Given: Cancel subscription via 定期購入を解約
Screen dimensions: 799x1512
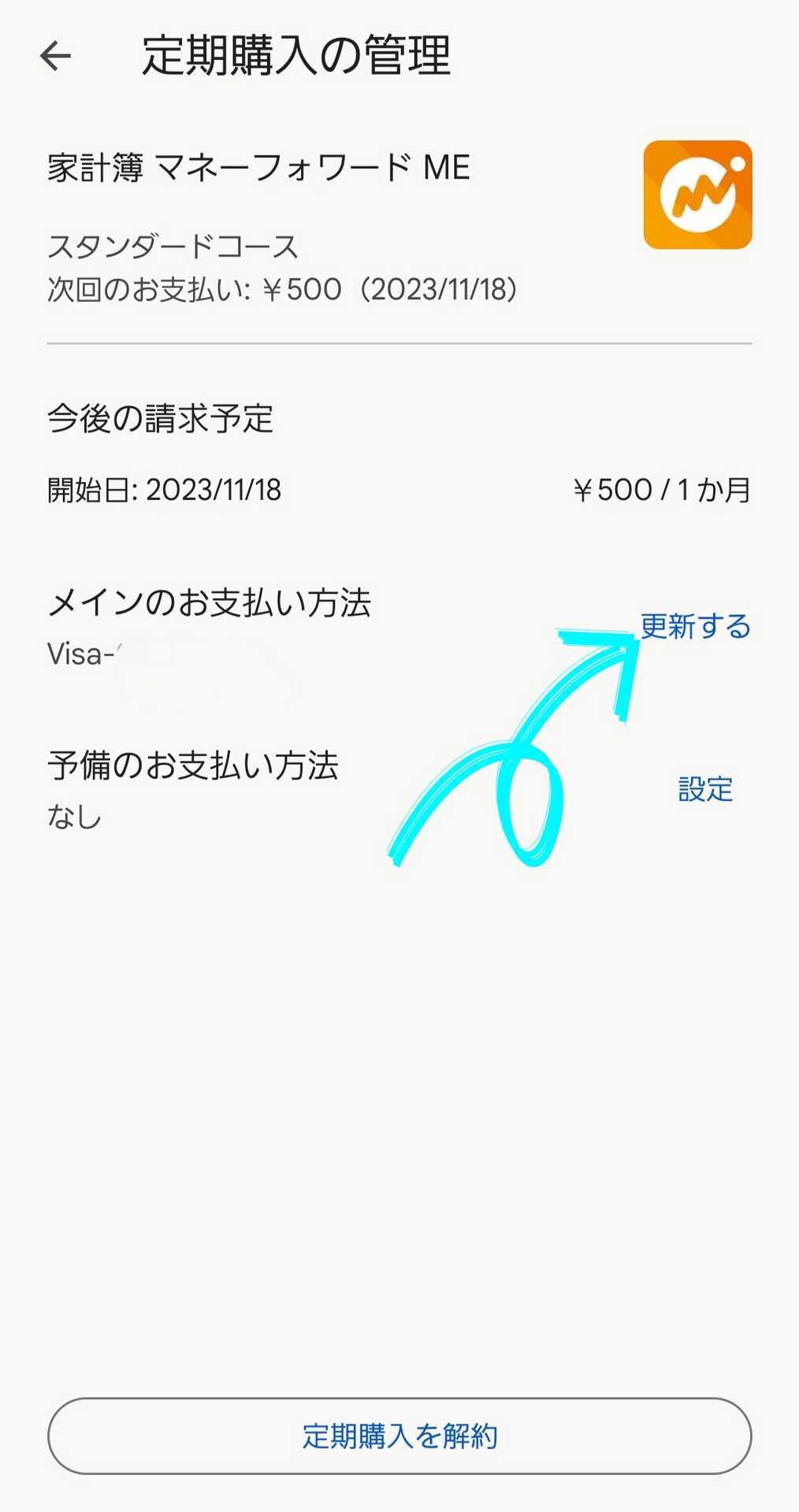Looking at the screenshot, I should point(399,1436).
